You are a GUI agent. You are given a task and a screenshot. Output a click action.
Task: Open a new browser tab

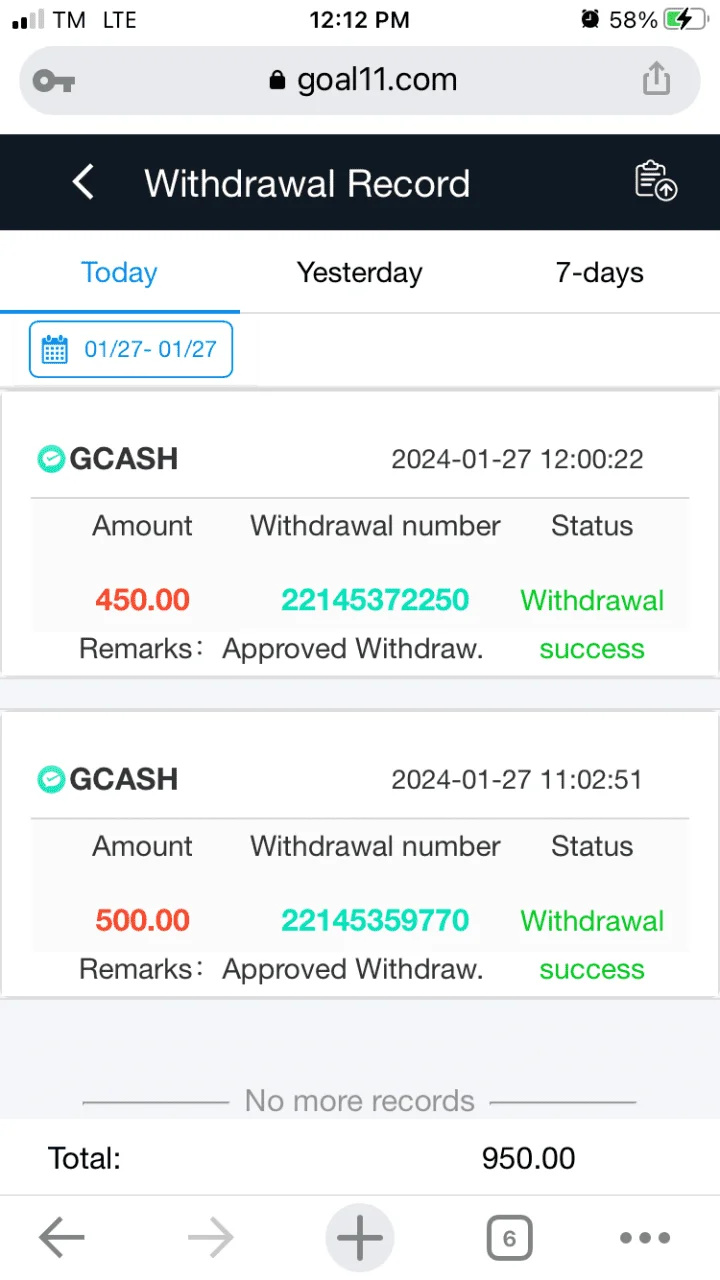coord(360,1238)
